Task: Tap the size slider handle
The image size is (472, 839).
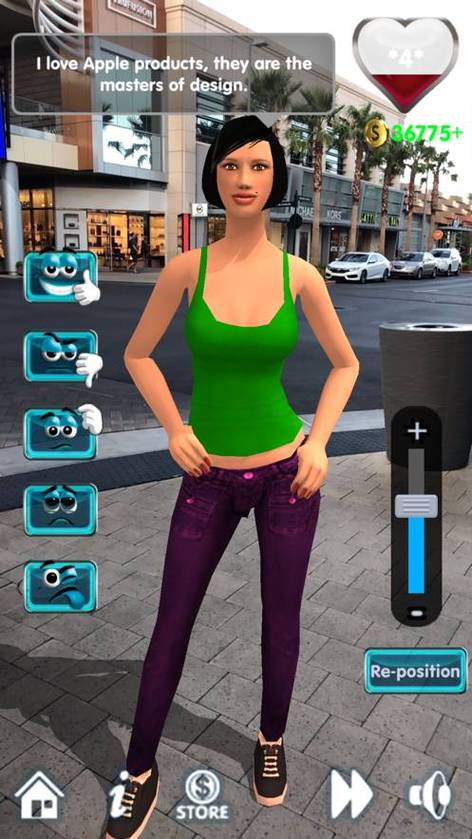Action: pos(416,506)
